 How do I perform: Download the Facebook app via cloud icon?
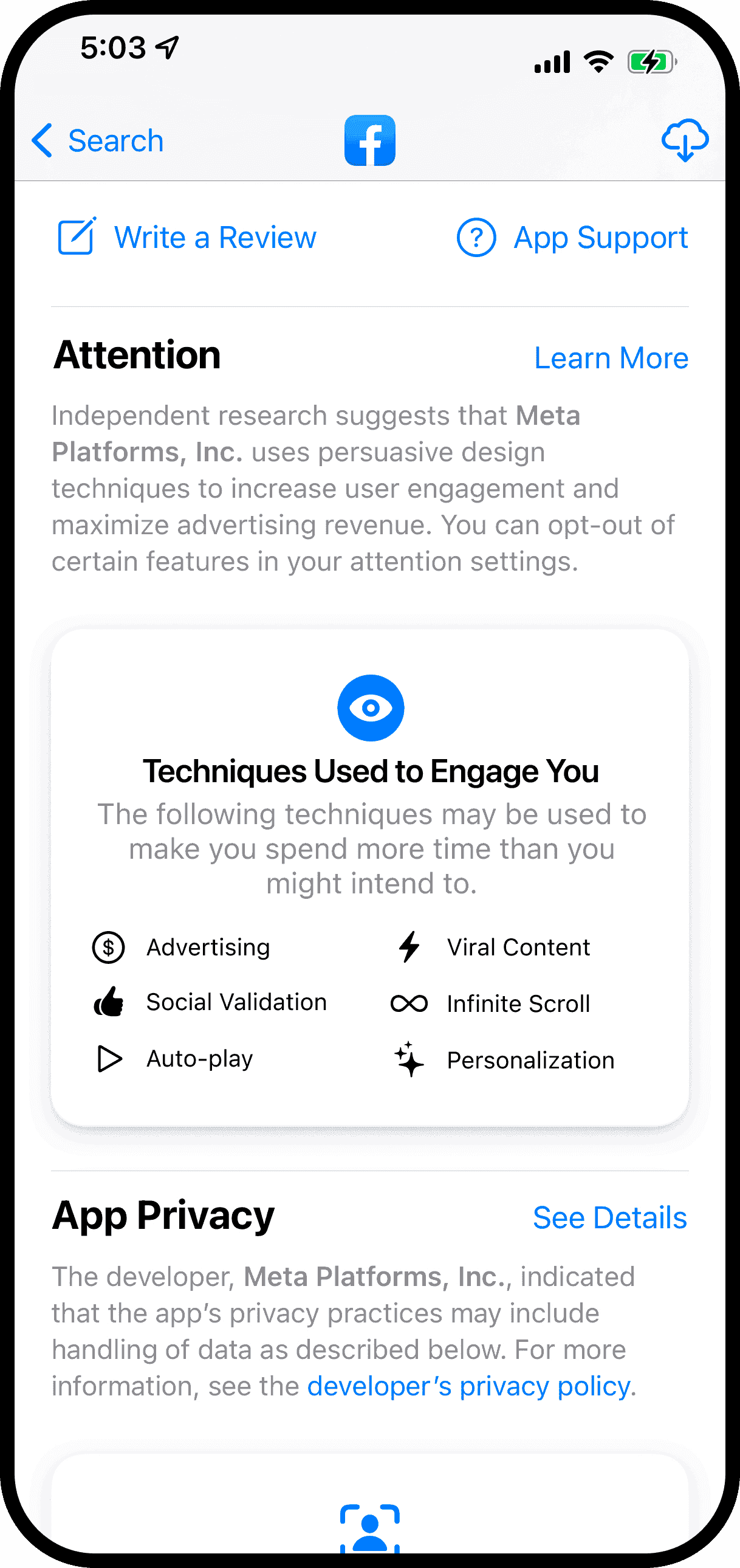point(685,140)
